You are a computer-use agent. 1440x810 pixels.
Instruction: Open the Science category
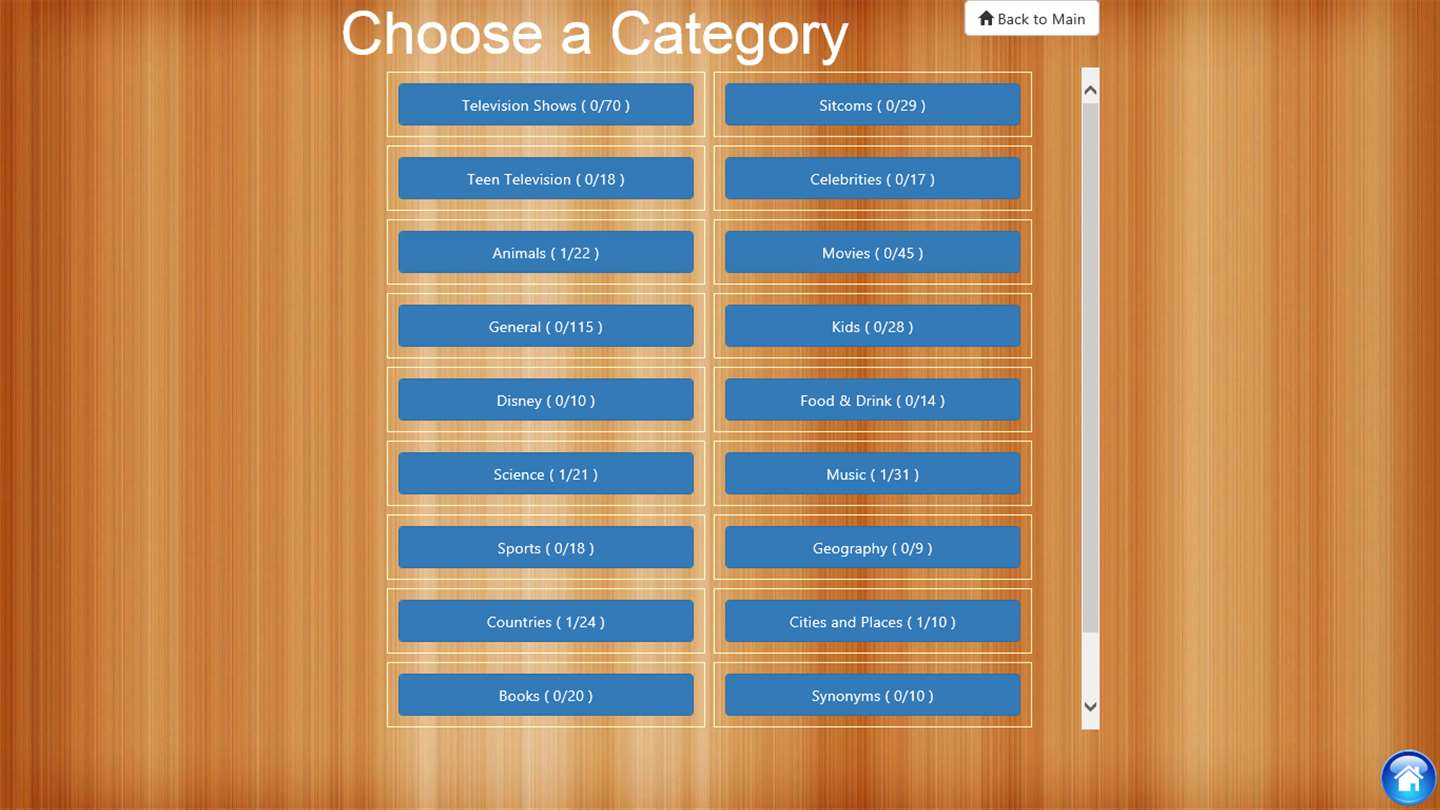[x=545, y=474]
